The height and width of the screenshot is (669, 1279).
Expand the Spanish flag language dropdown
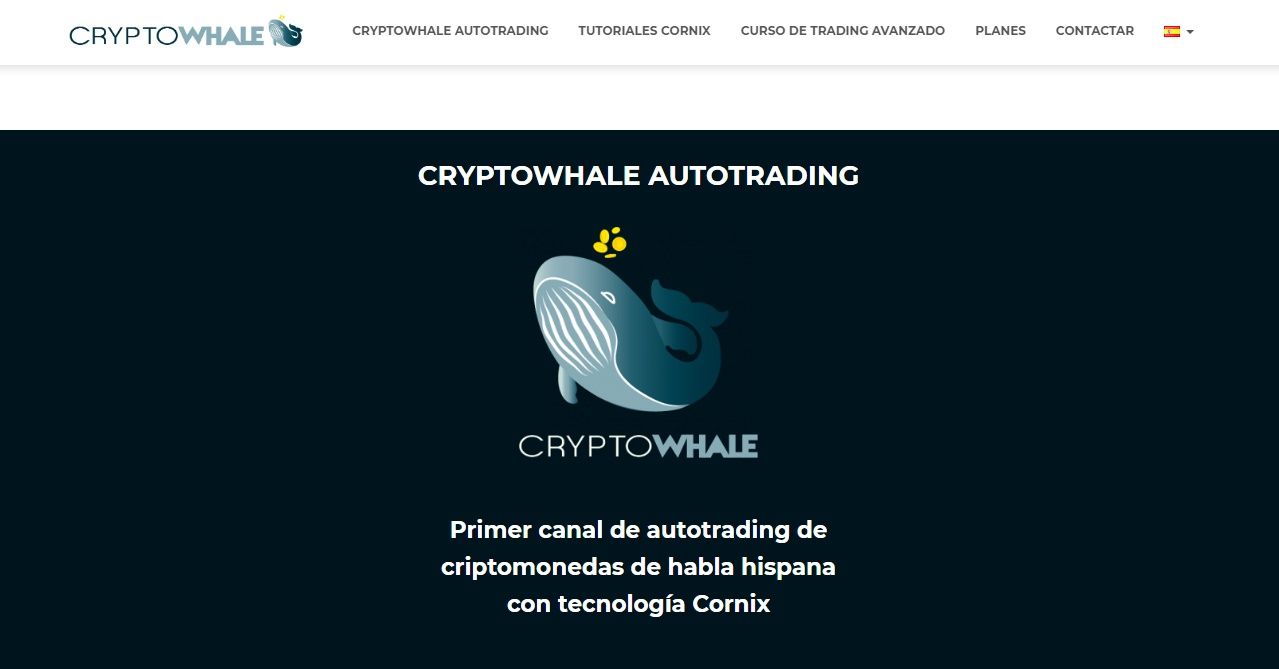pos(1178,31)
